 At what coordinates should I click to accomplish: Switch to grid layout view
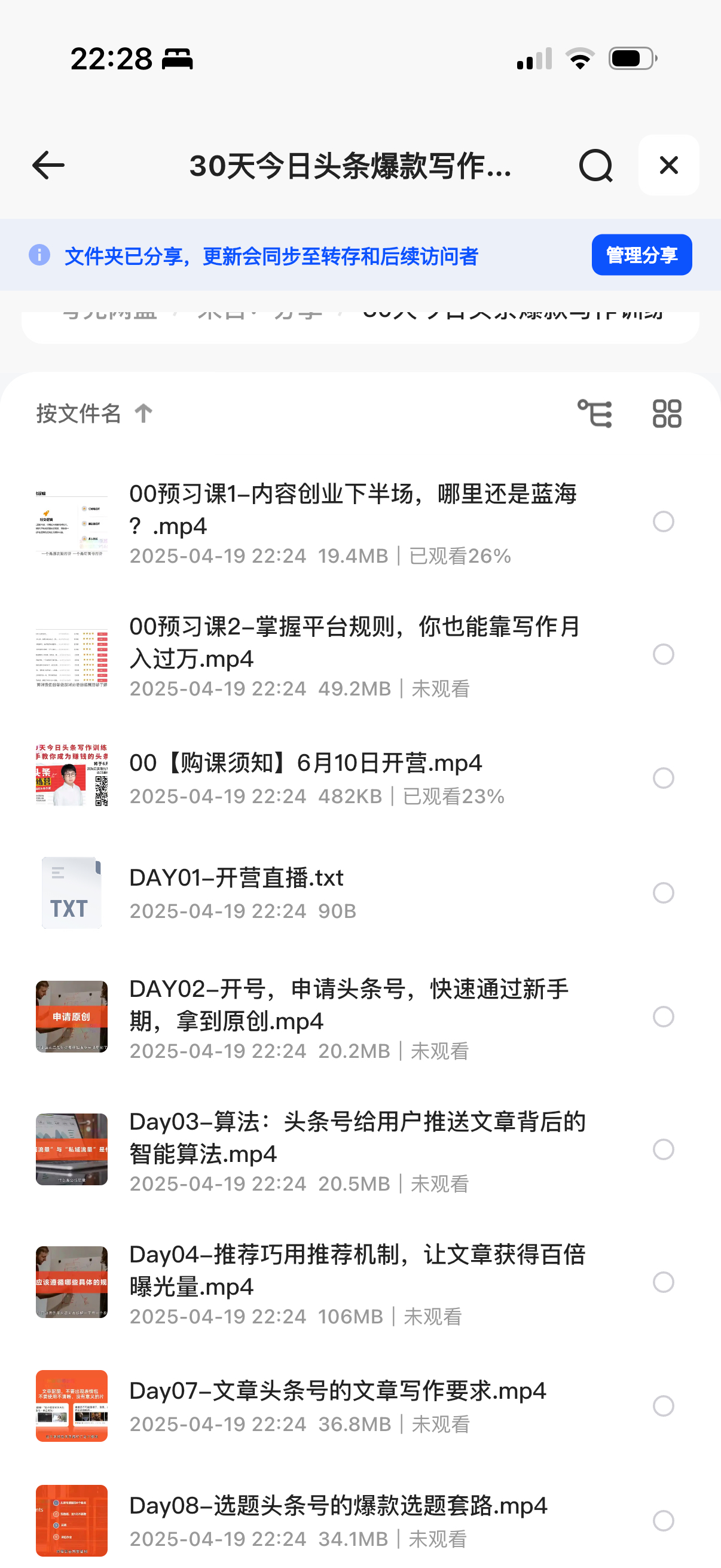pos(667,414)
